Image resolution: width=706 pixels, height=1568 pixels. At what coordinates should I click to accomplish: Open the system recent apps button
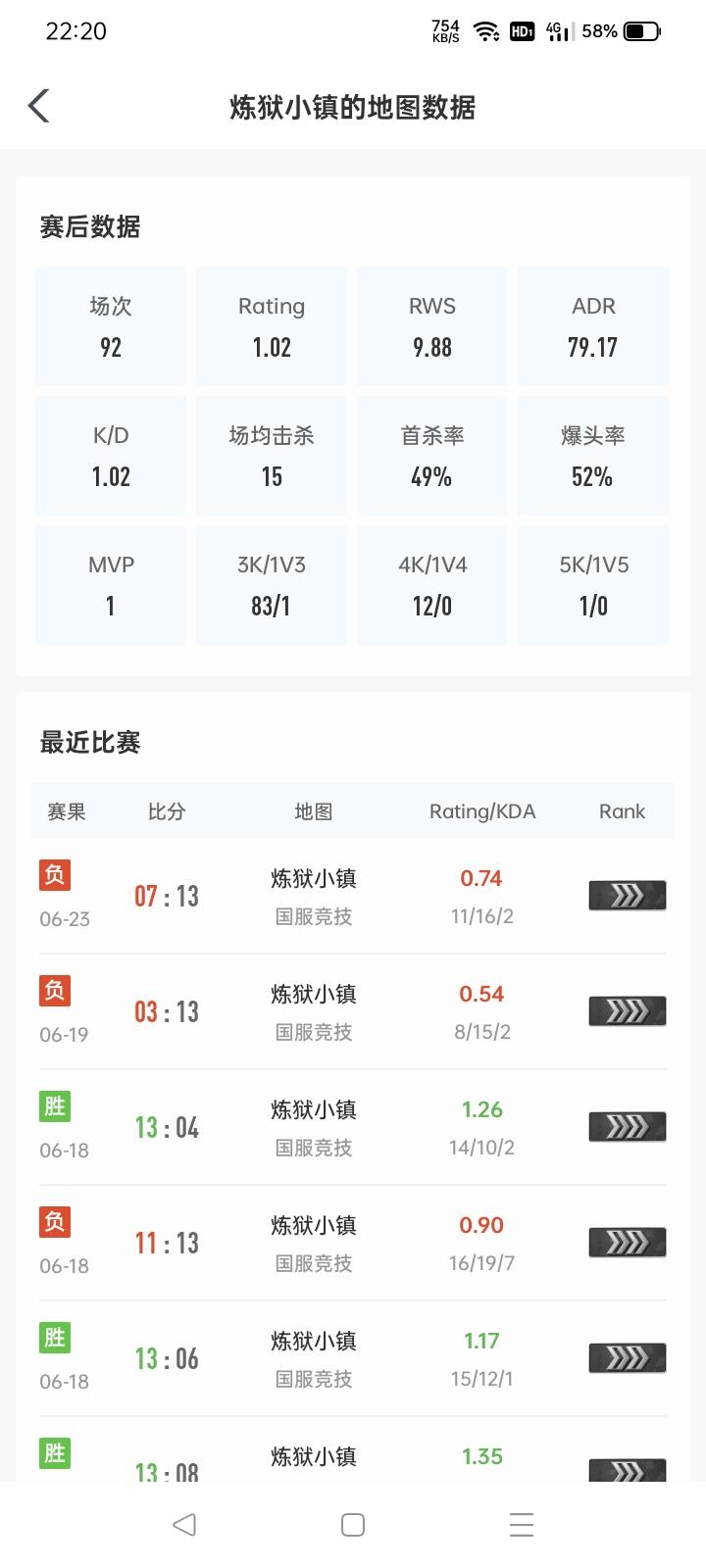coord(522,1525)
